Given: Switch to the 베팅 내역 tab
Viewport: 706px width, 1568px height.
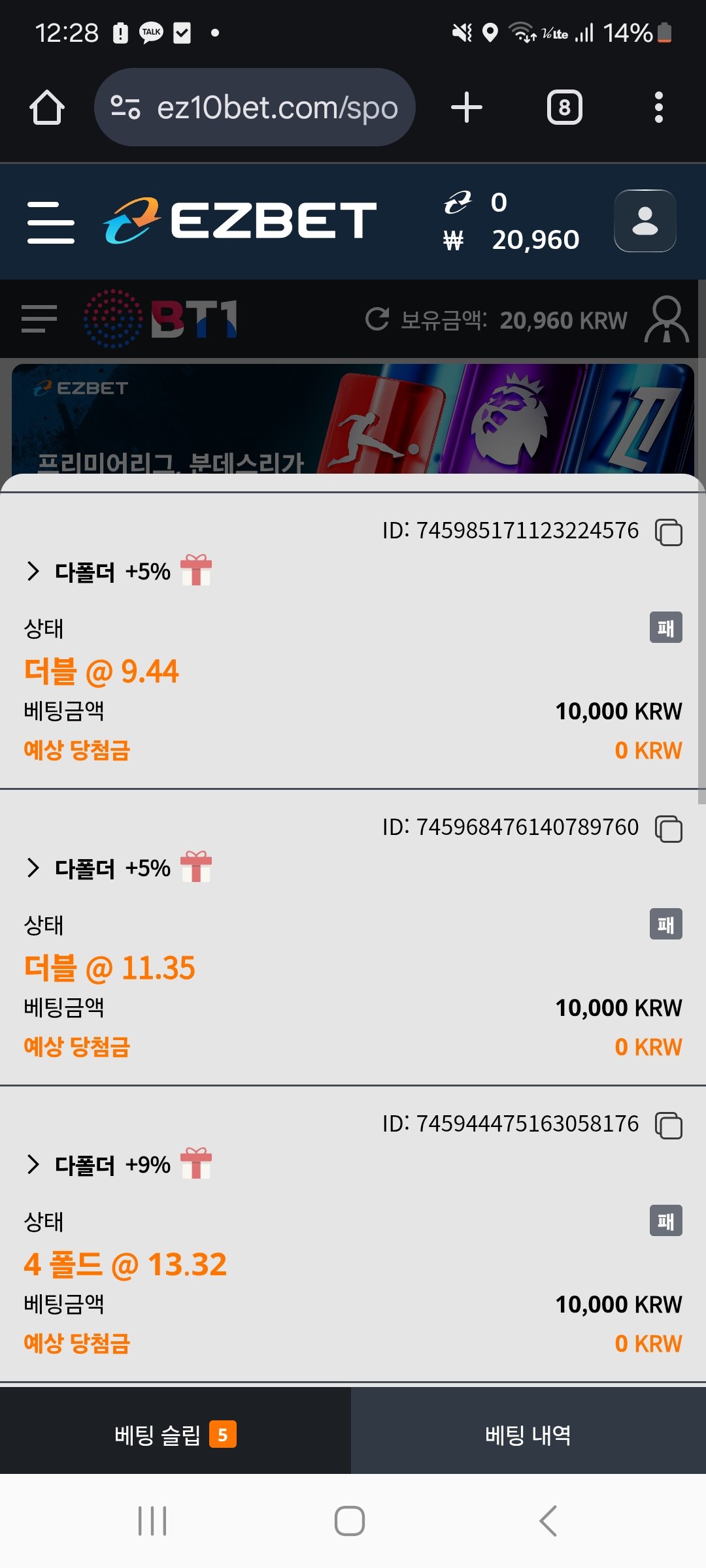Looking at the screenshot, I should coord(528,1435).
